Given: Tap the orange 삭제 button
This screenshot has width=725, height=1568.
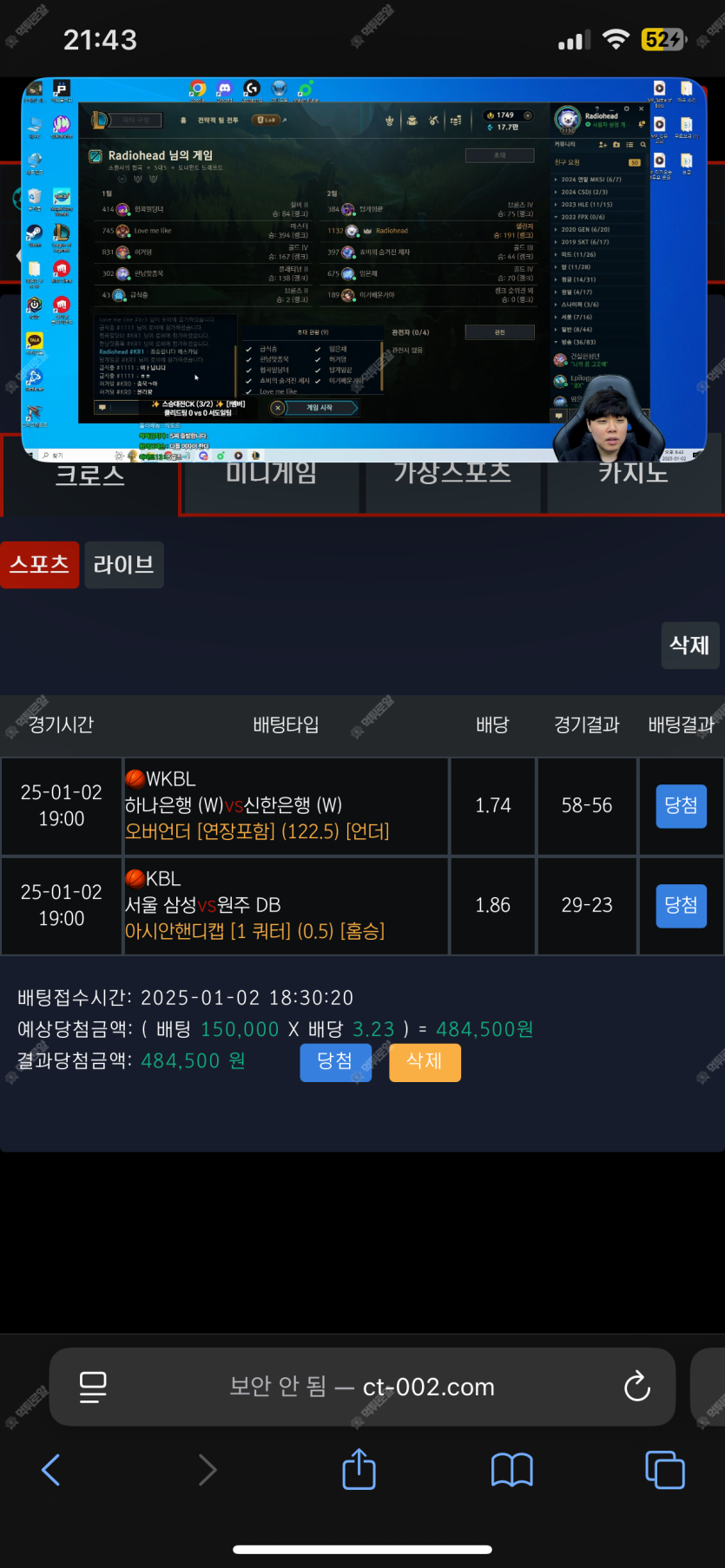Looking at the screenshot, I should point(425,1062).
